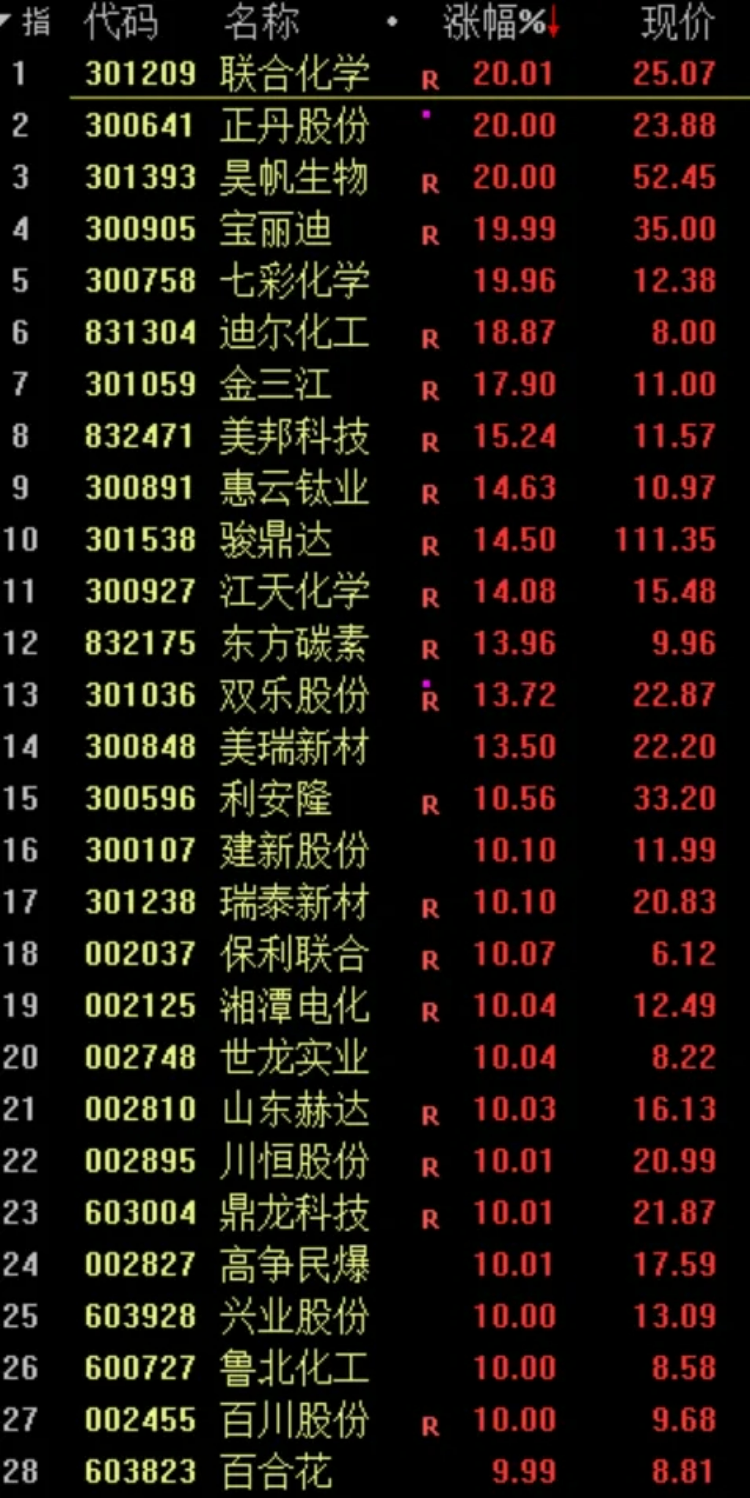Open the 川恒股份 stock row
This screenshot has width=750, height=1498.
pyautogui.click(x=375, y=1161)
